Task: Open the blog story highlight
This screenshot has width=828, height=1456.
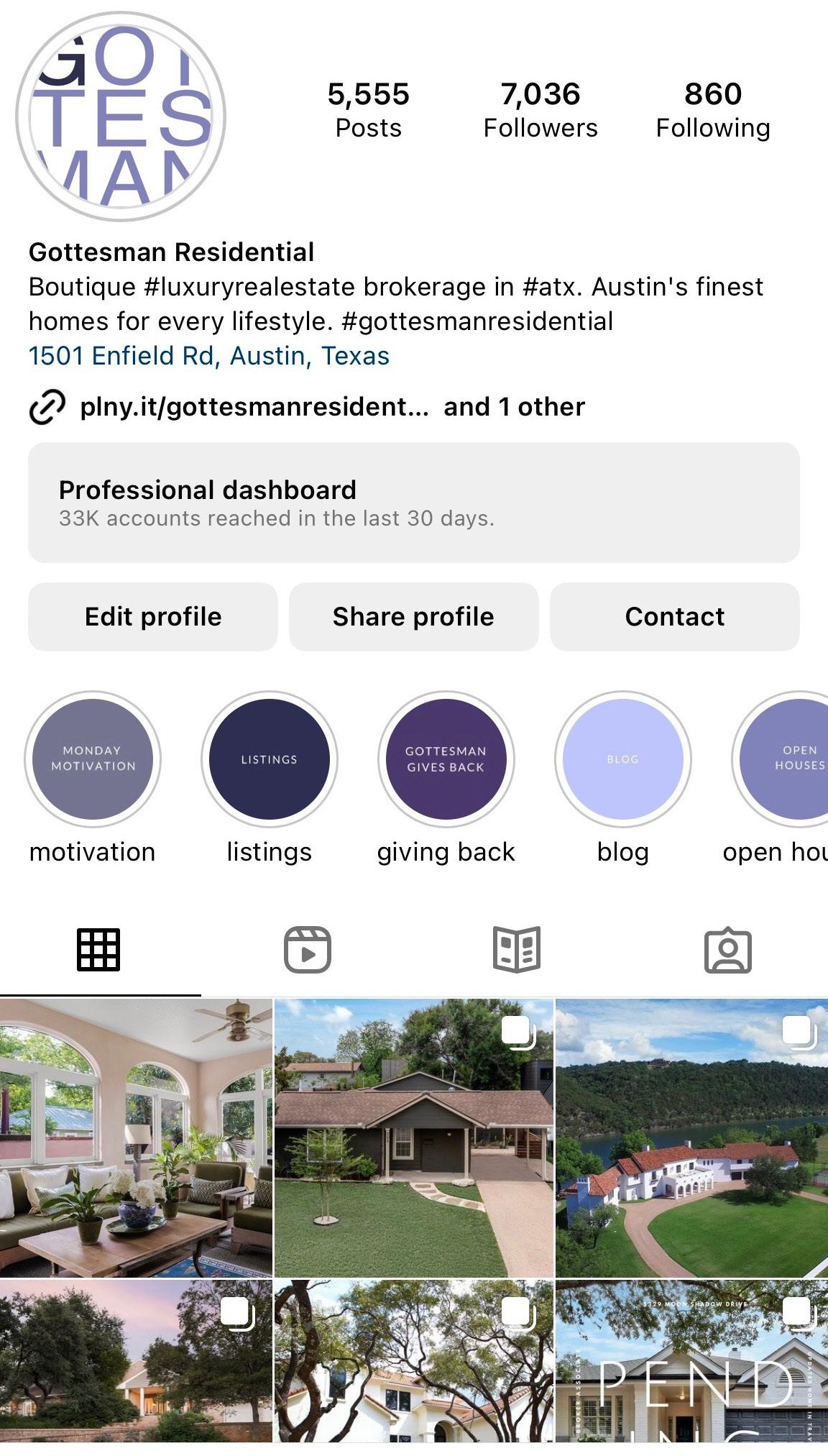Action: (x=622, y=759)
